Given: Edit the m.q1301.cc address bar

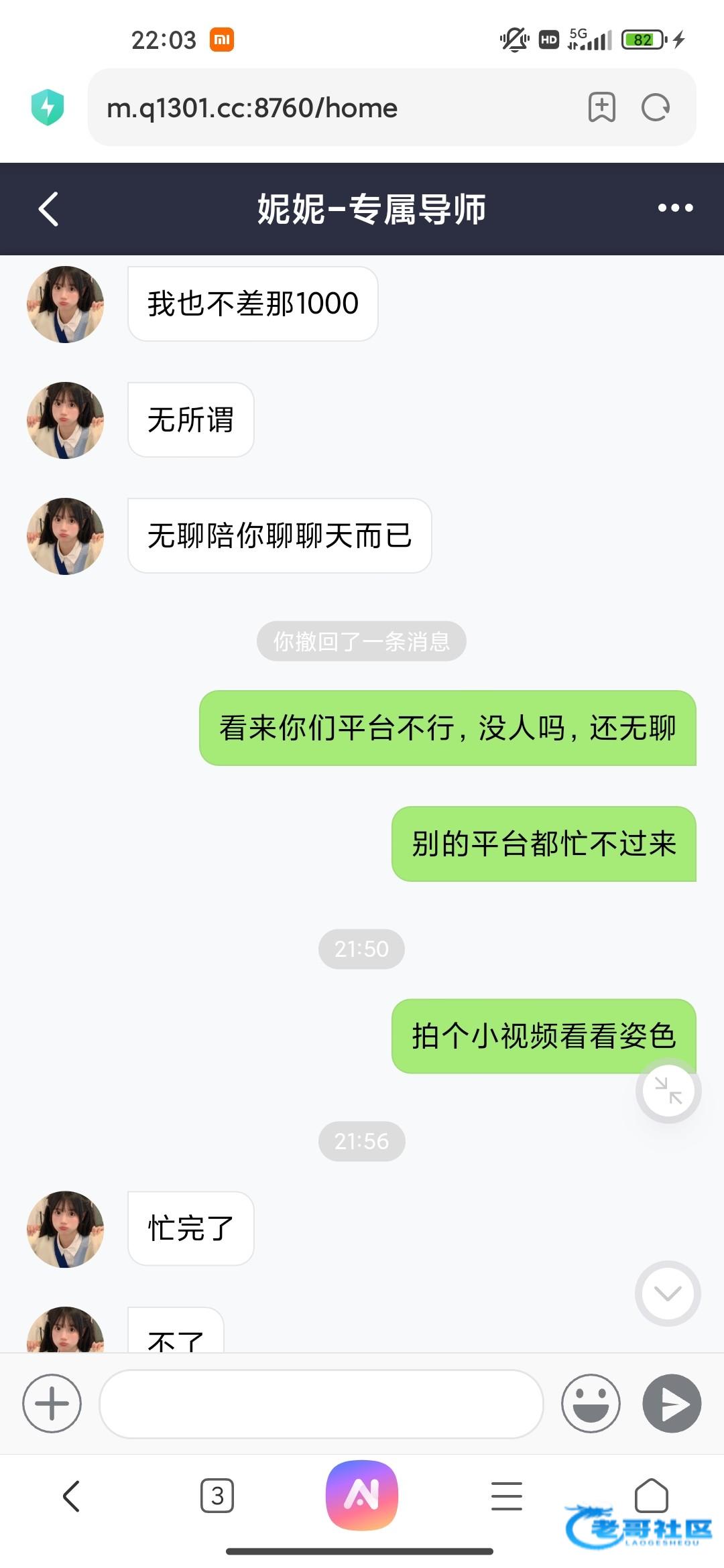Looking at the screenshot, I should pyautogui.click(x=335, y=108).
